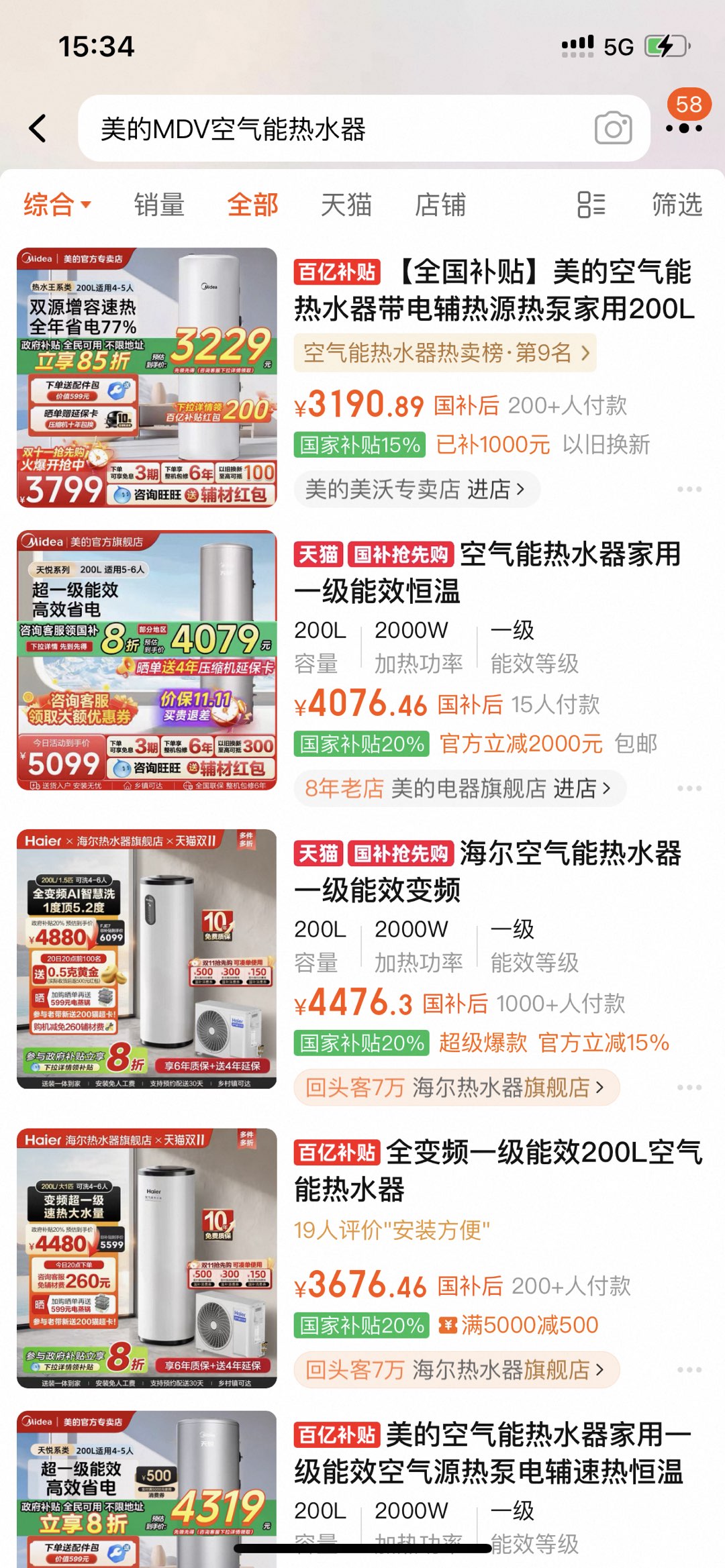Screen dimensions: 725x1568
Task: Open the 海尔空气能热水器一级能效变频 product
Action: pos(487,871)
